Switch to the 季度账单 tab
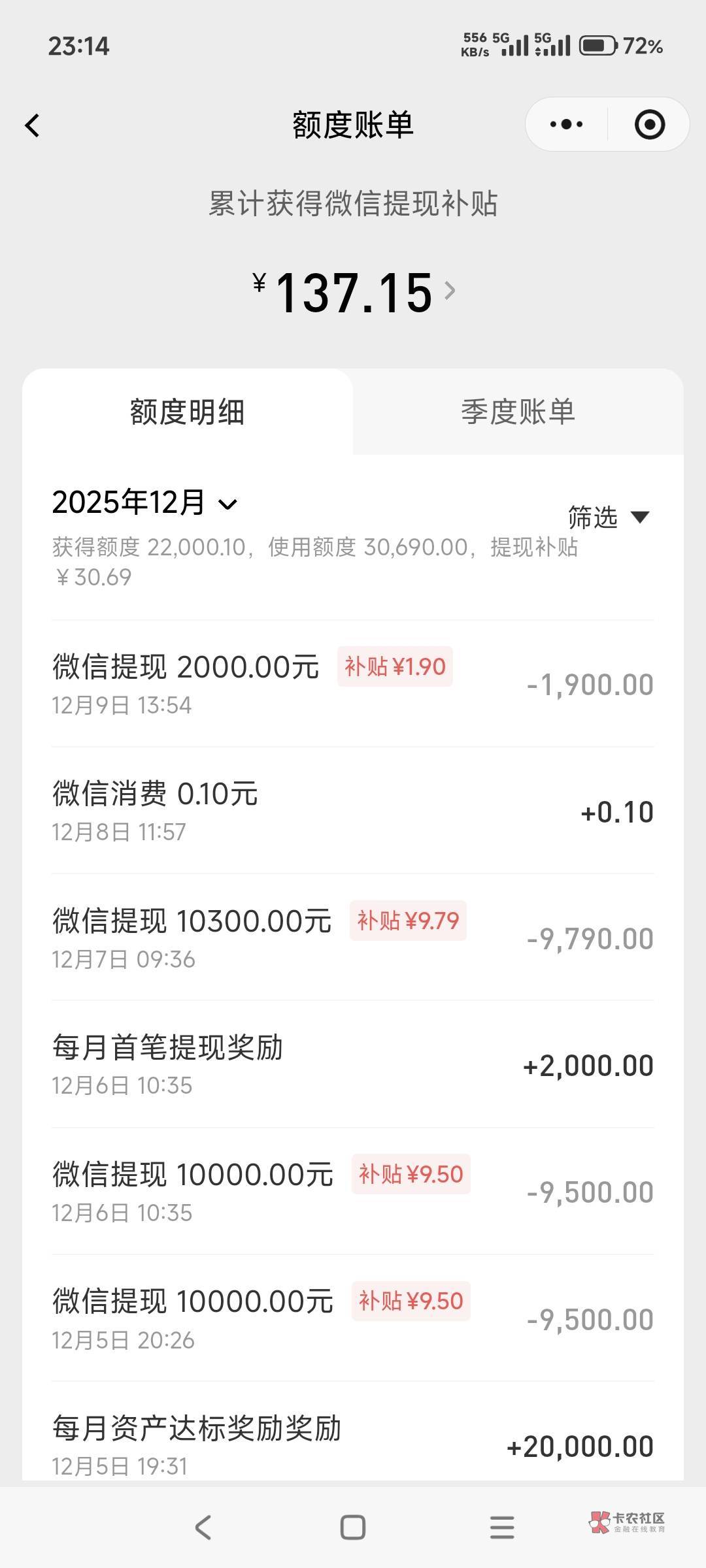This screenshot has height=1568, width=706. (x=518, y=412)
